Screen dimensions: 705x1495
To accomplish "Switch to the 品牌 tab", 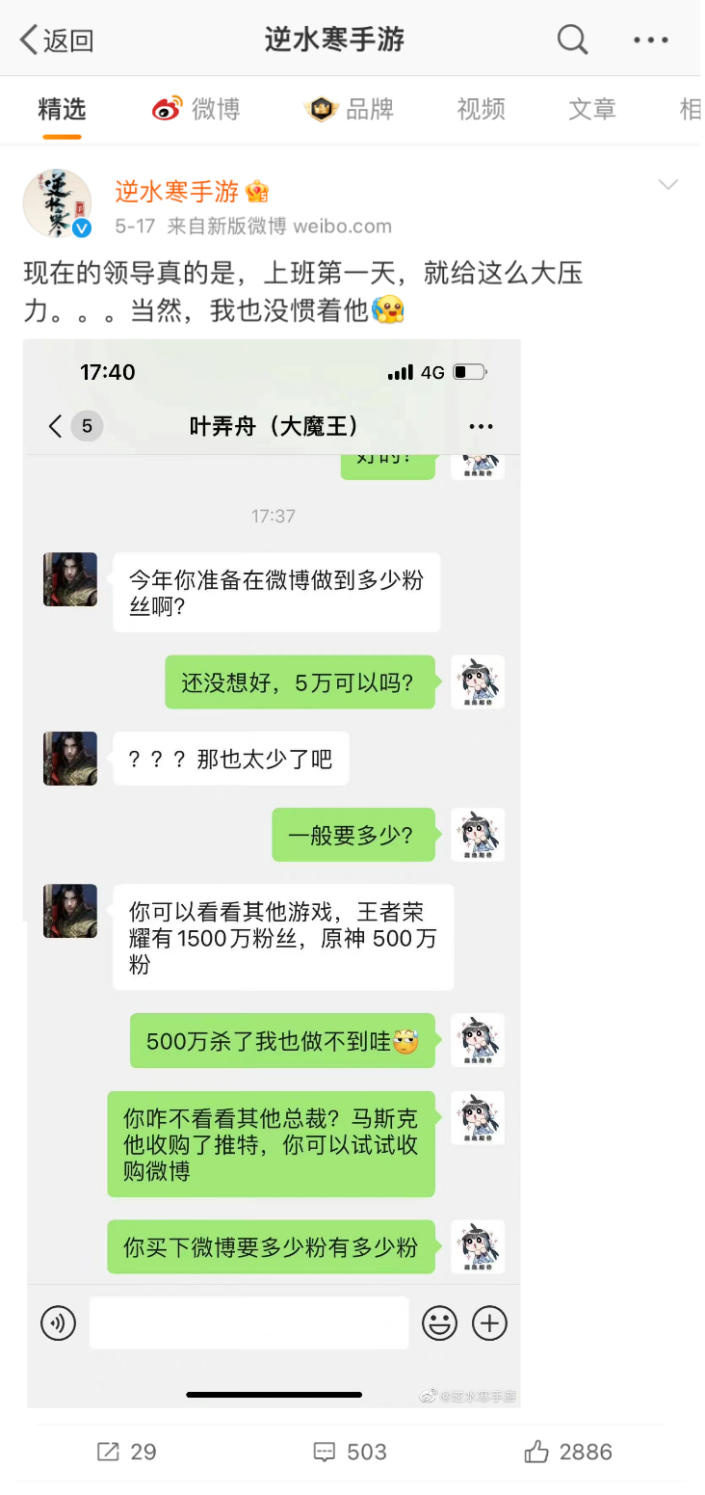I will pyautogui.click(x=349, y=109).
